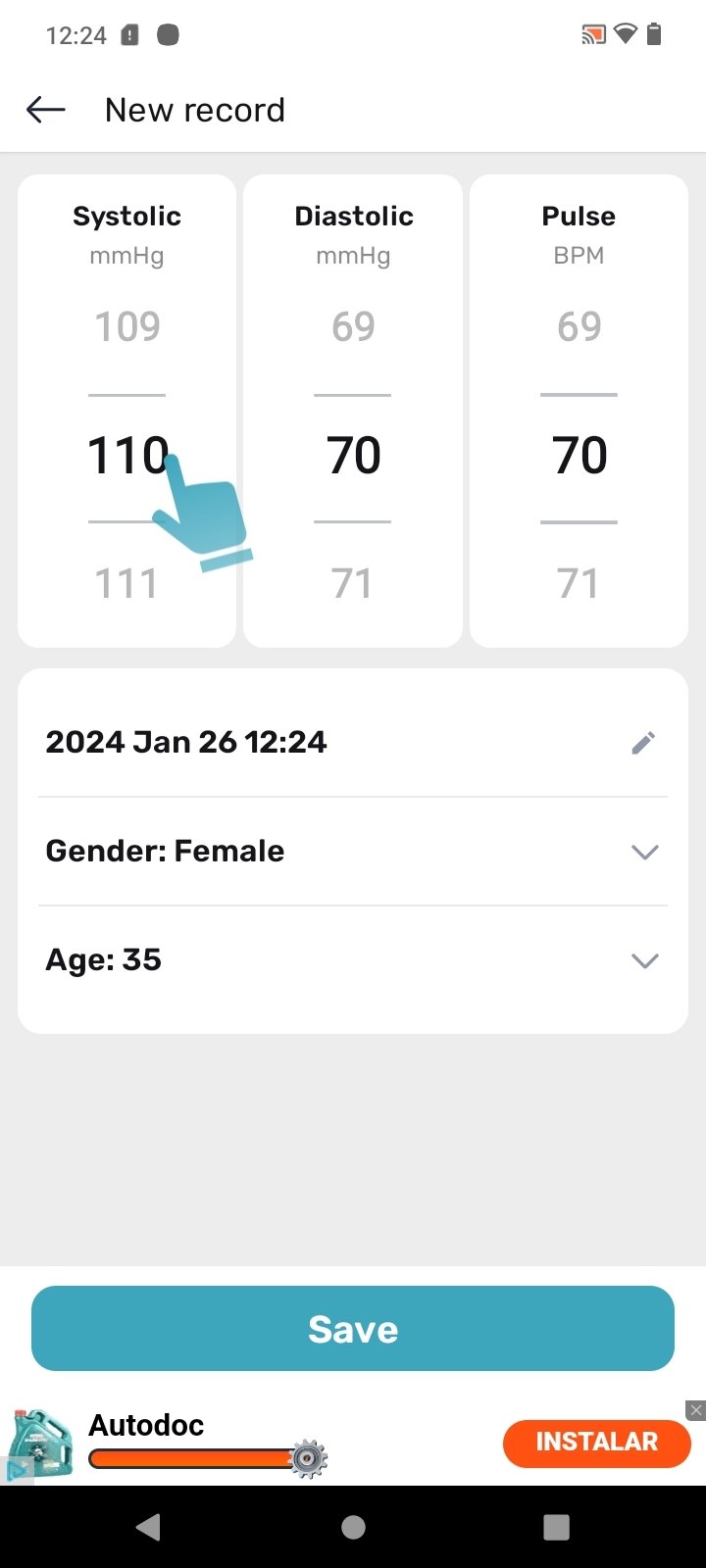The width and height of the screenshot is (706, 1568).
Task: Select 71 in the Diastolic picker
Action: click(x=353, y=584)
